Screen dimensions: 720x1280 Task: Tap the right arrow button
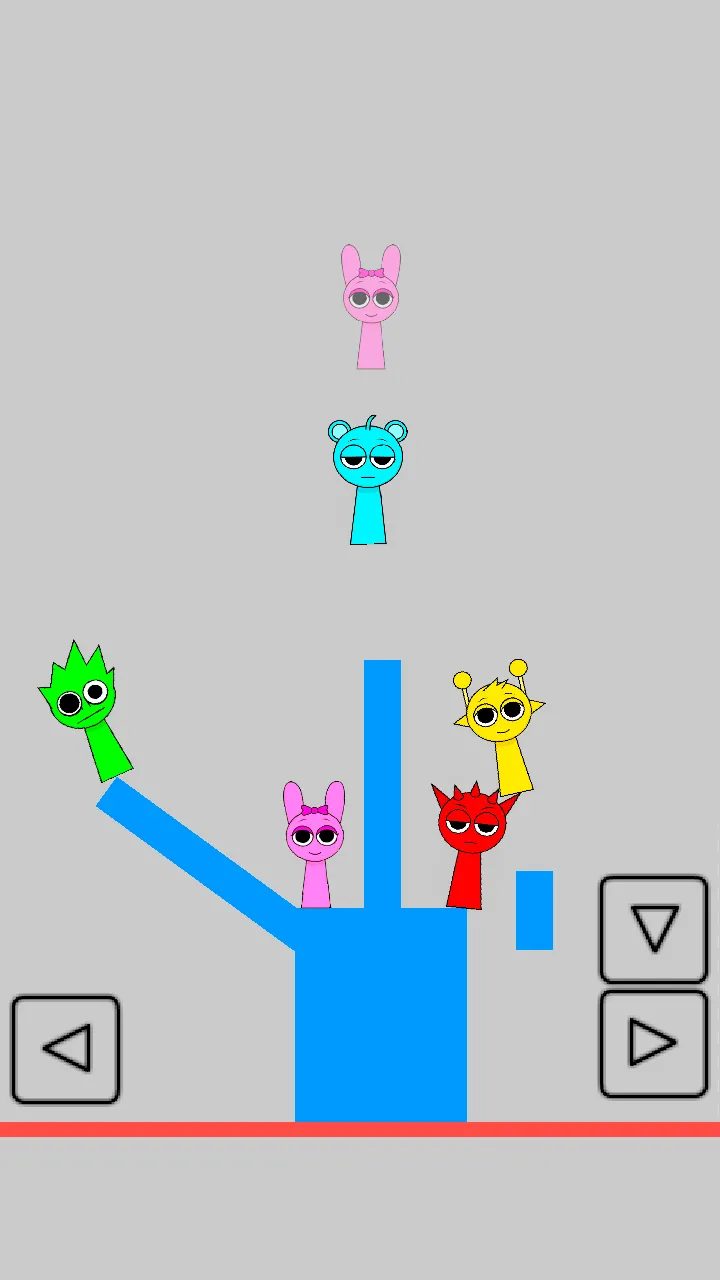[654, 1044]
